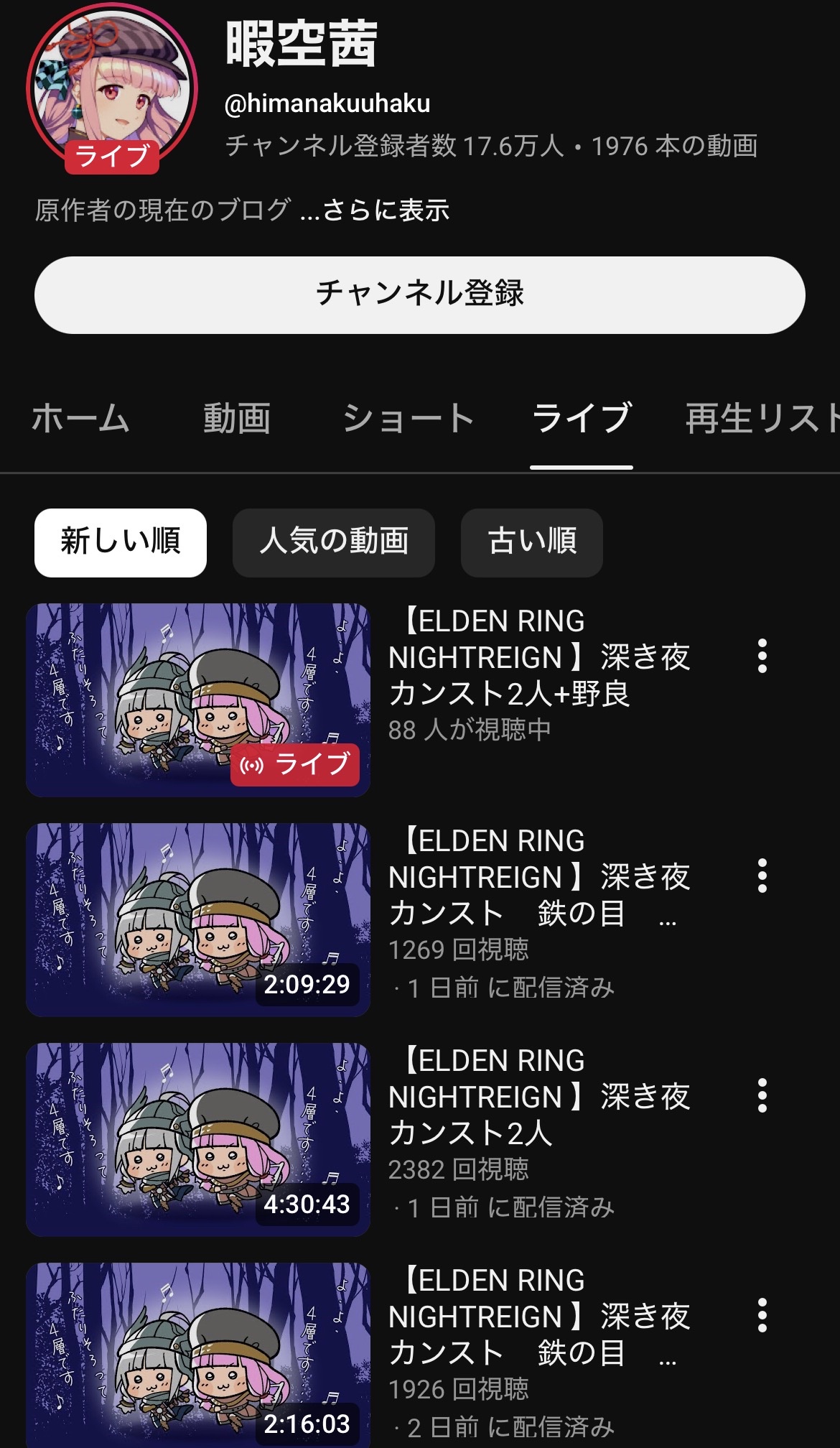Image resolution: width=840 pixels, height=1448 pixels.
Task: Play the 2:16:03 archived stream
Action: [198, 1356]
